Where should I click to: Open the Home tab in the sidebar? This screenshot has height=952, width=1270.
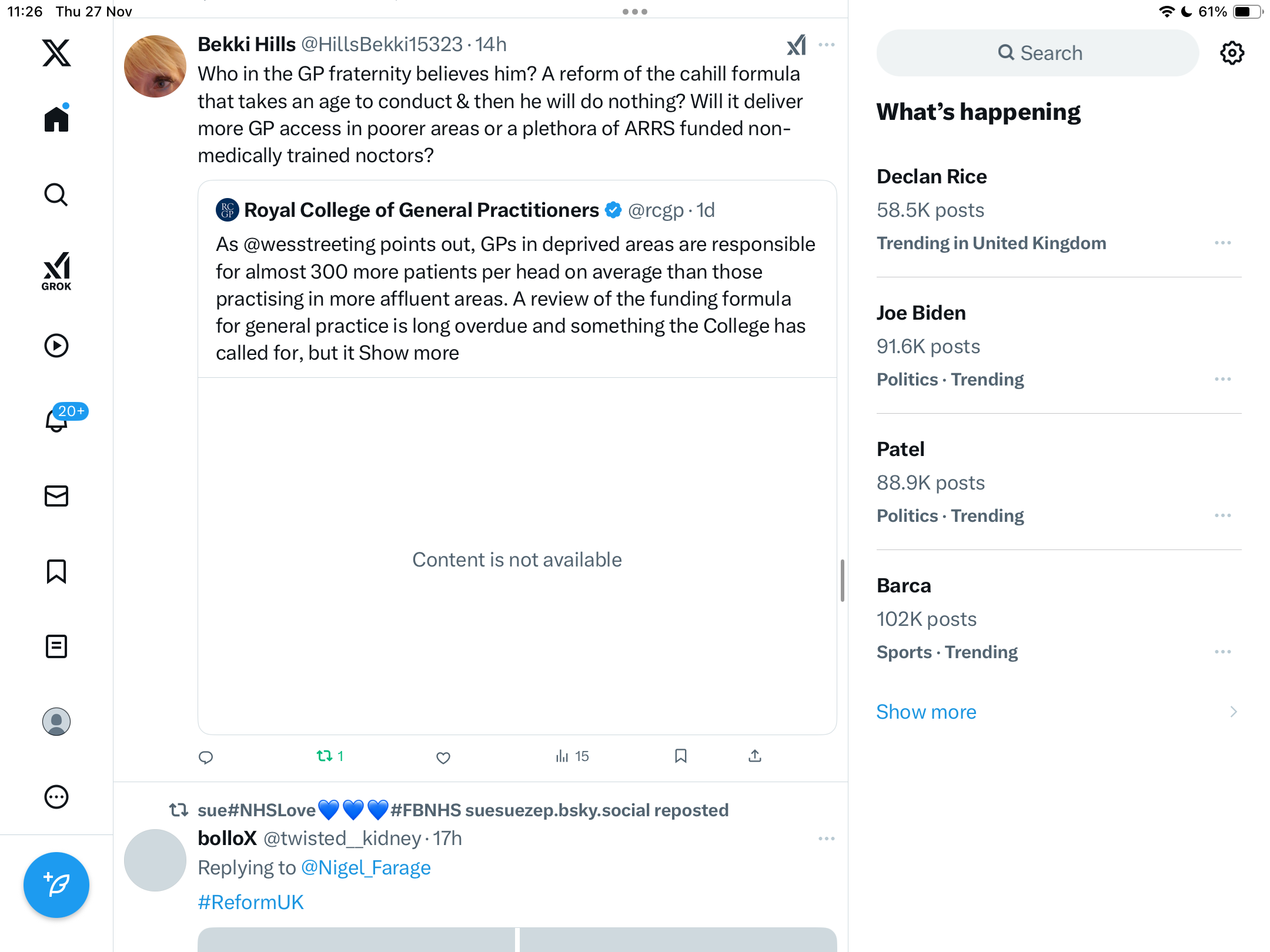(x=56, y=119)
